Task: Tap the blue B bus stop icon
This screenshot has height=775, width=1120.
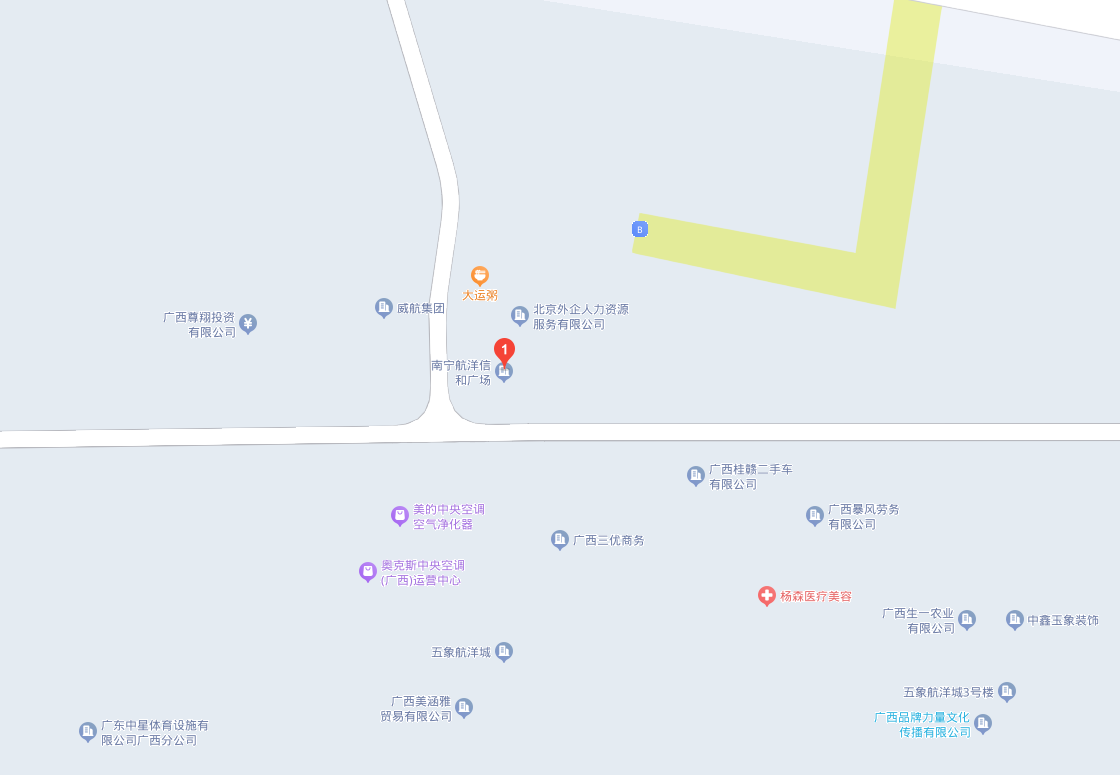Action: [640, 229]
